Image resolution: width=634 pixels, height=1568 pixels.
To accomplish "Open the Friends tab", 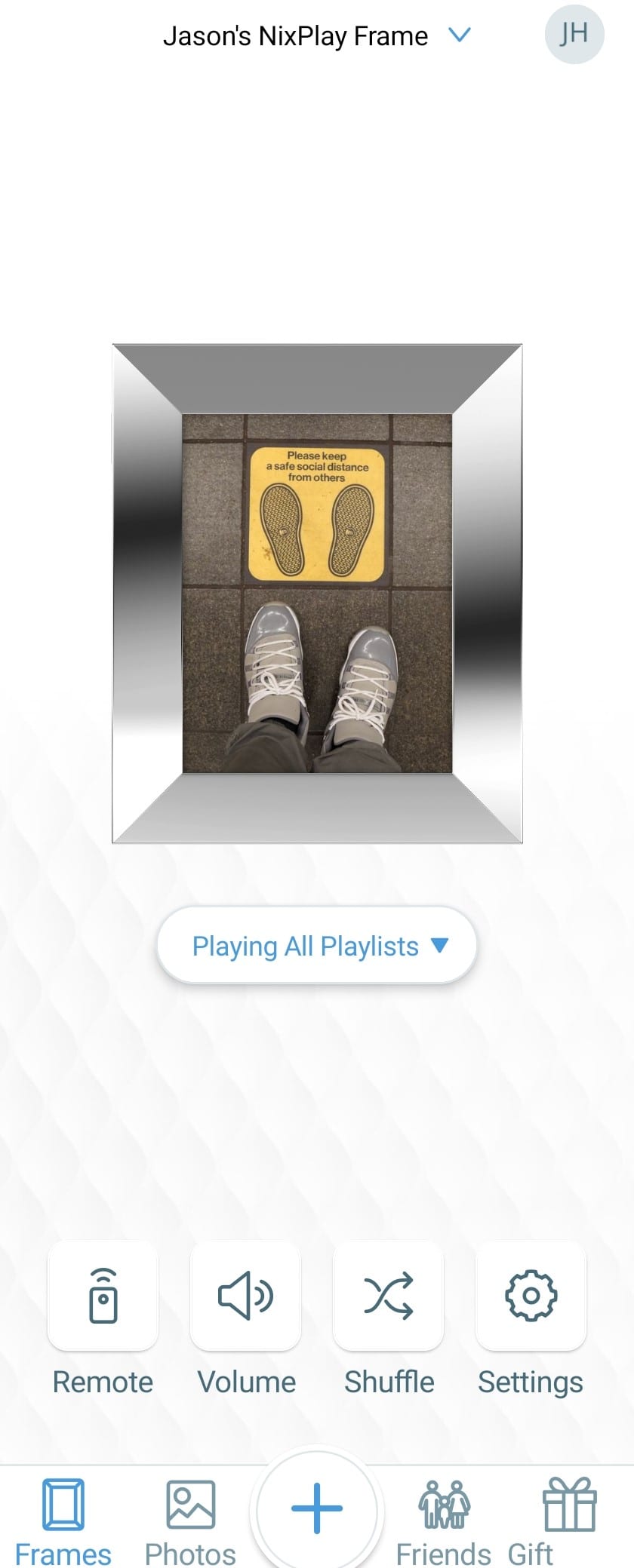I will pyautogui.click(x=444, y=1521).
